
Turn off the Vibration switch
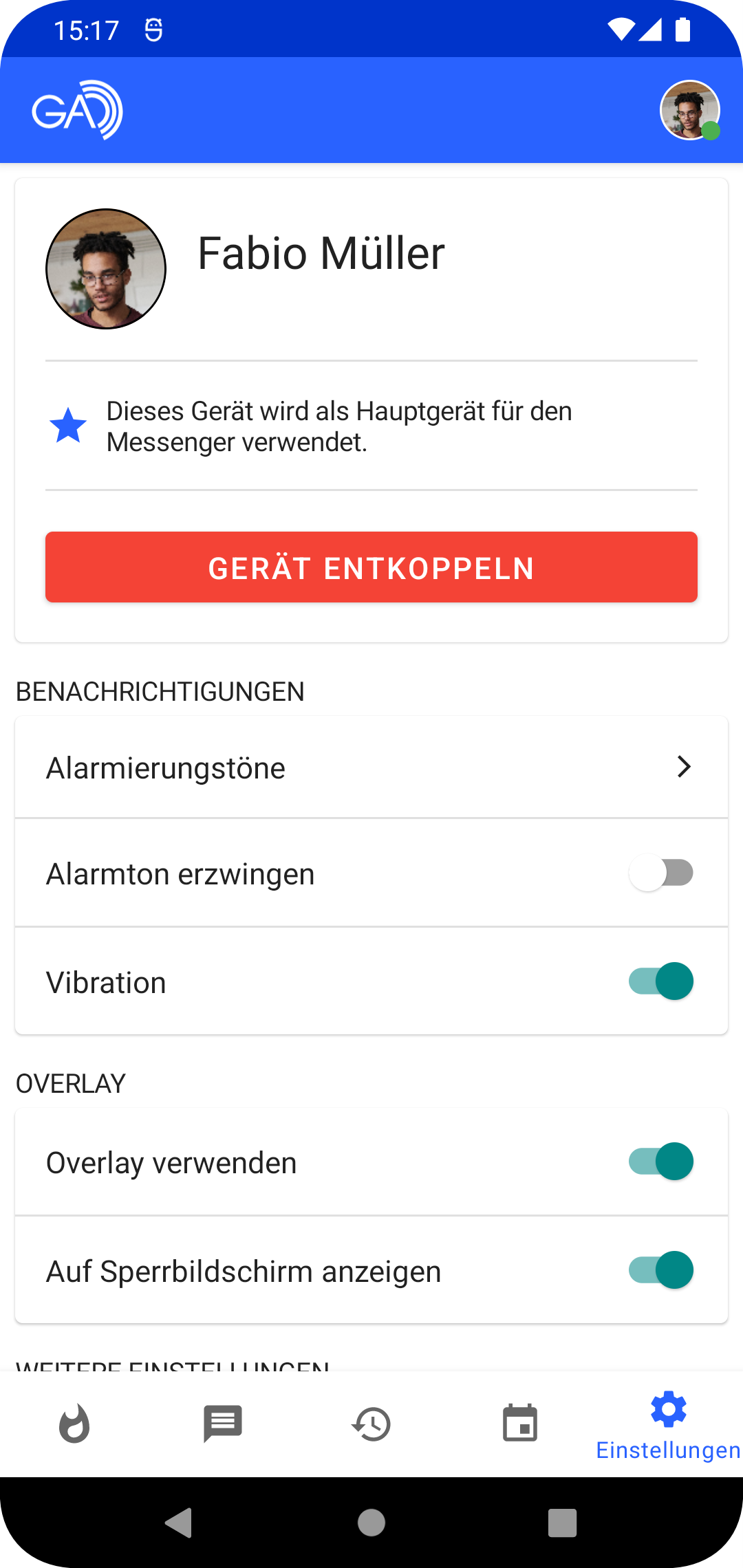(660, 981)
